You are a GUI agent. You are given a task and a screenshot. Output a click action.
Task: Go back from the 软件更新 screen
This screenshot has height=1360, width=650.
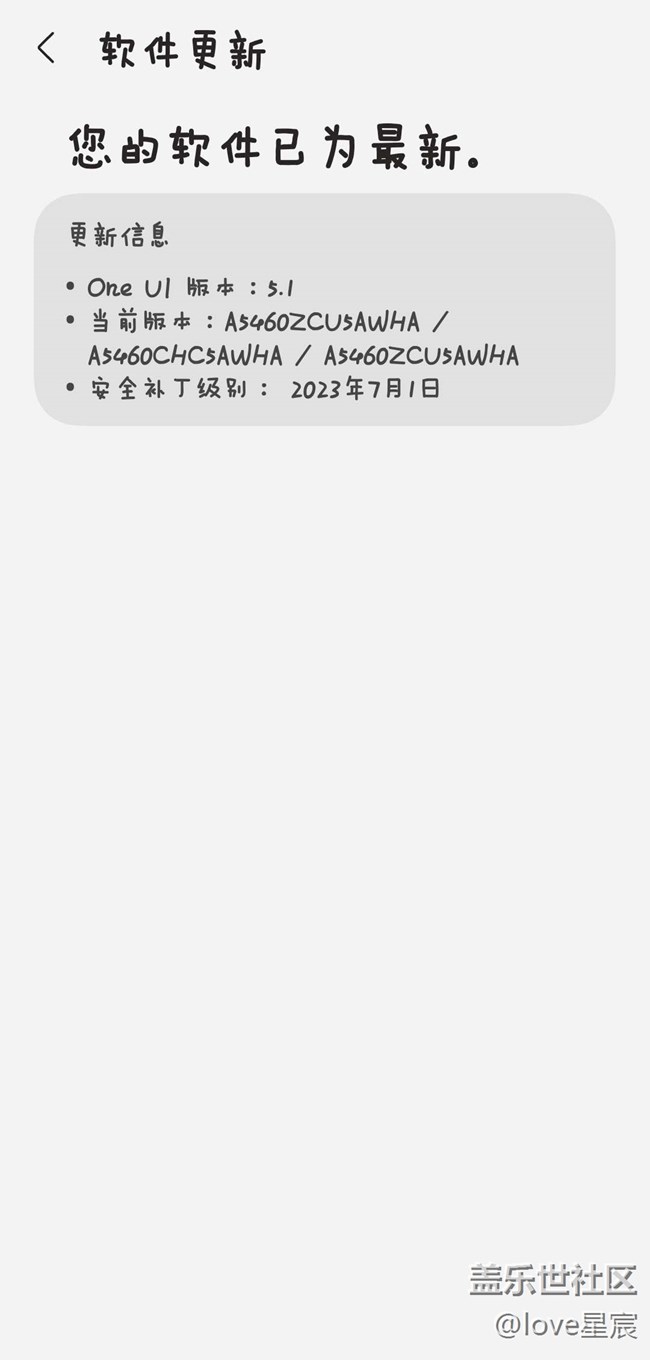(46, 49)
